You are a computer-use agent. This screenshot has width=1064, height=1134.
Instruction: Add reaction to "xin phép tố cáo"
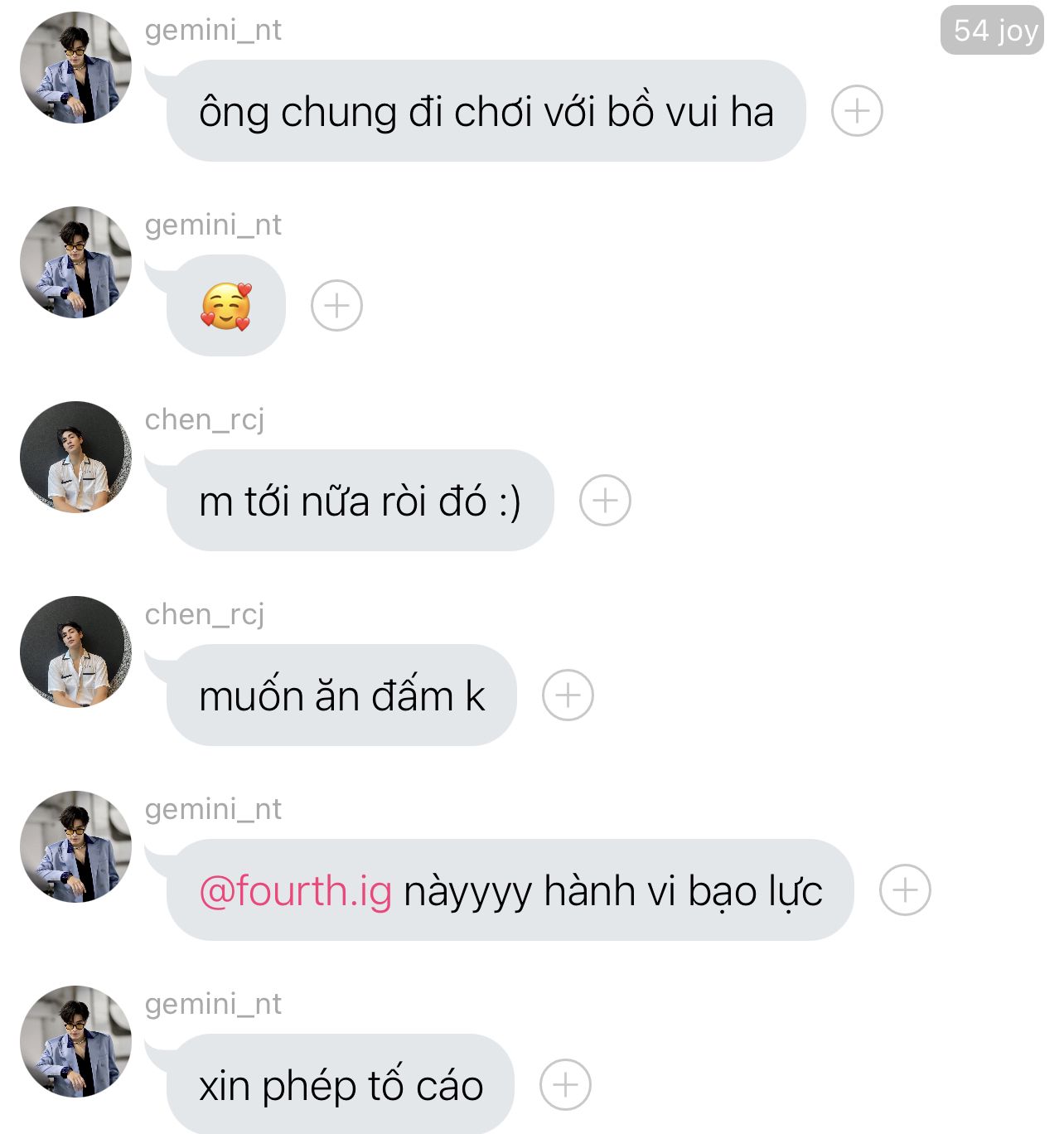point(565,1084)
